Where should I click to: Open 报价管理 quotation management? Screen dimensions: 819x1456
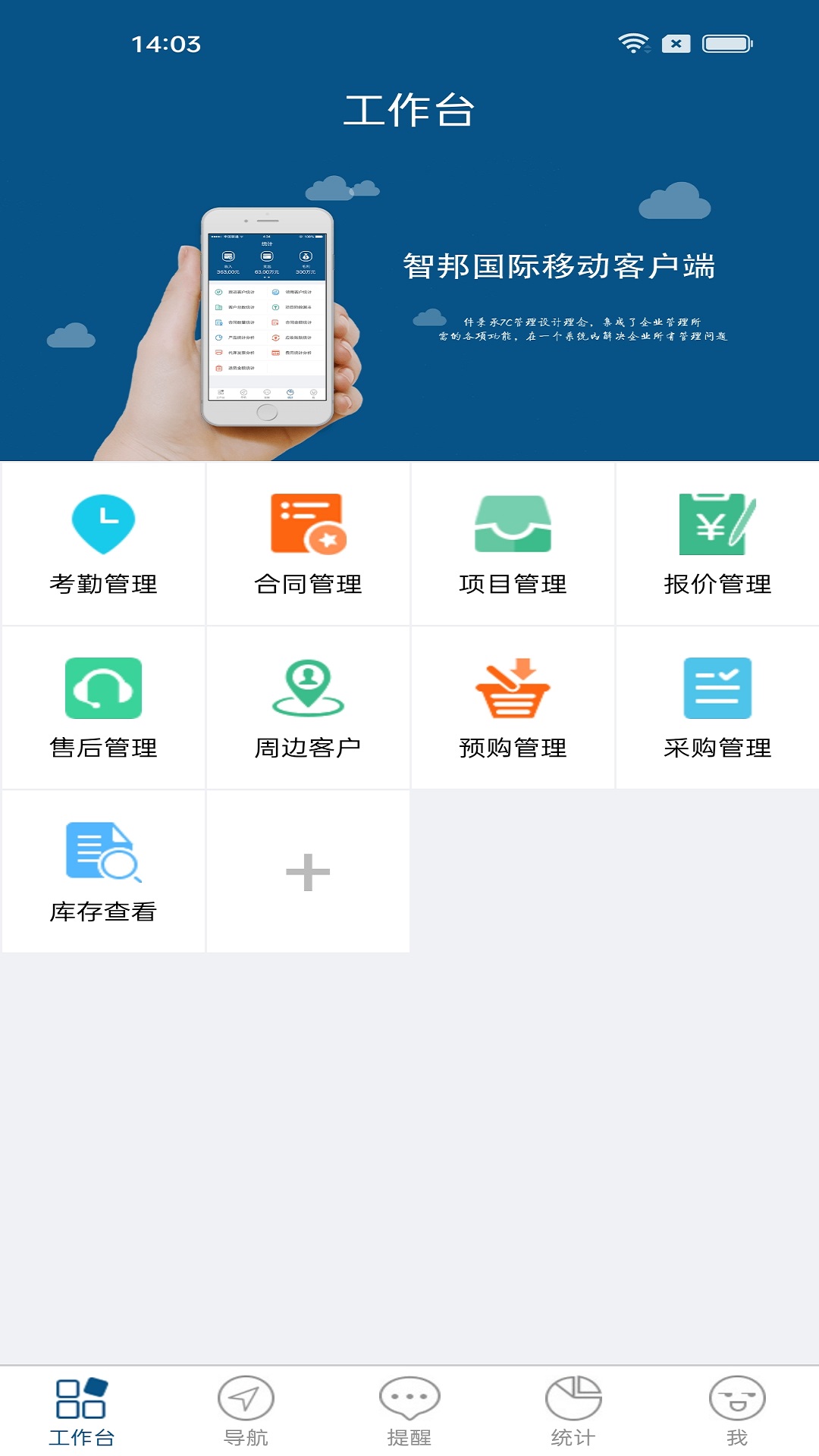click(717, 544)
